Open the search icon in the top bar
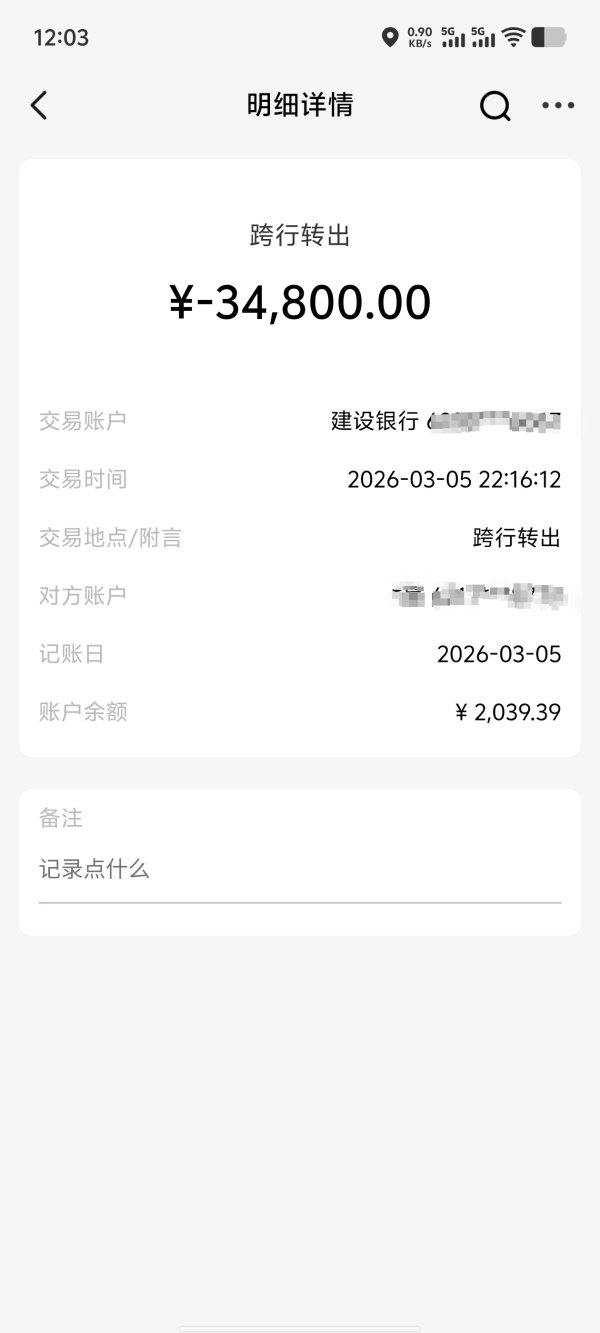The width and height of the screenshot is (600, 1333). [495, 105]
